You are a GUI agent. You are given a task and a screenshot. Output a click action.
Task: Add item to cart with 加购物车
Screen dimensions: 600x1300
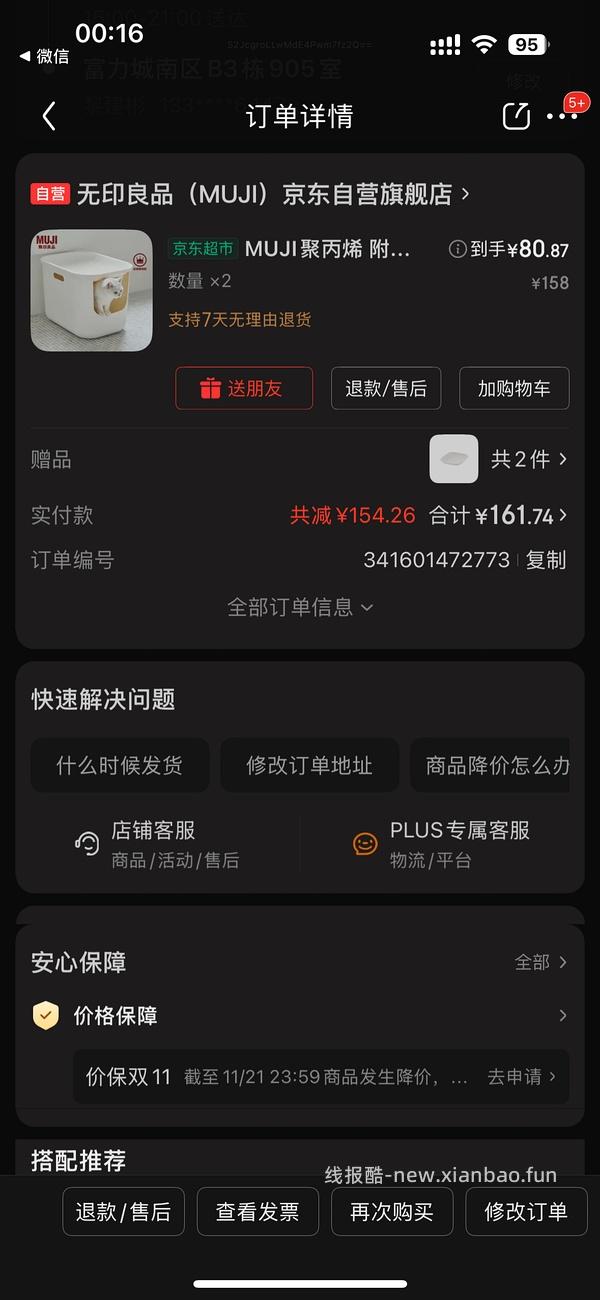click(x=514, y=388)
